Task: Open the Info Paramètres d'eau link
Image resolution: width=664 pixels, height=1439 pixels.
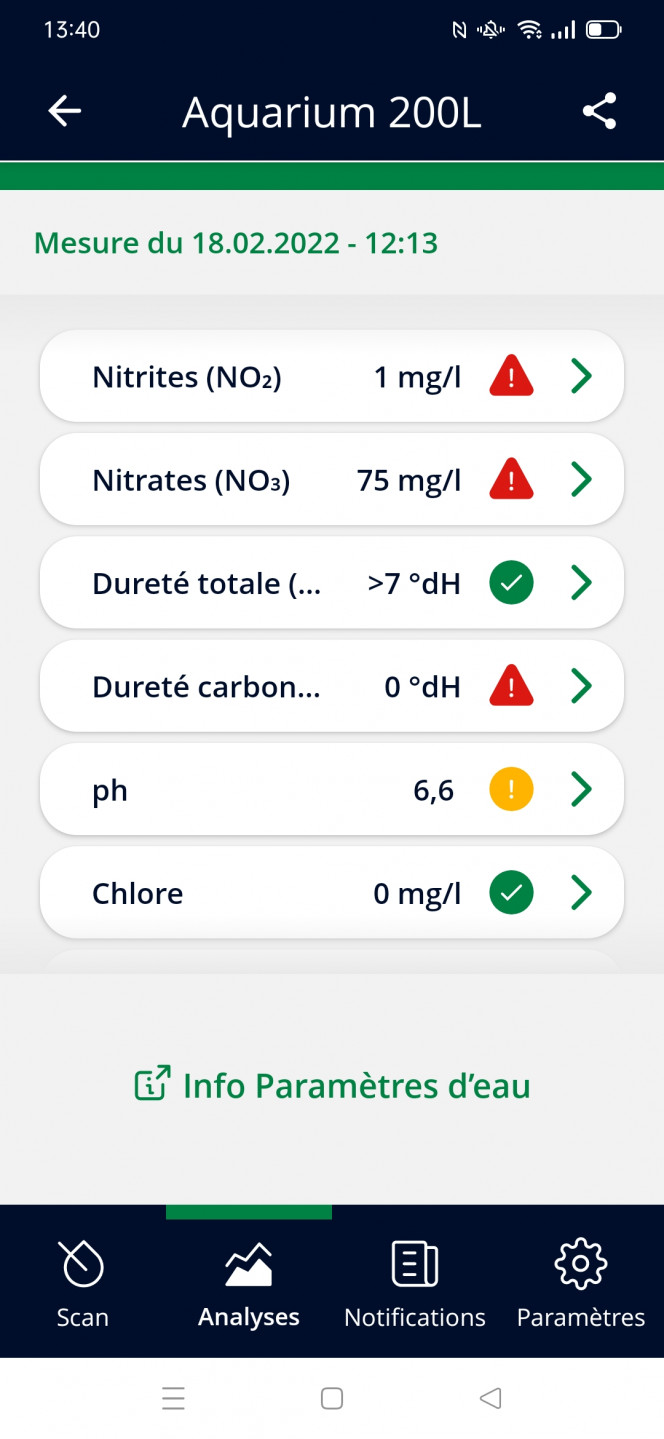Action: point(332,1085)
